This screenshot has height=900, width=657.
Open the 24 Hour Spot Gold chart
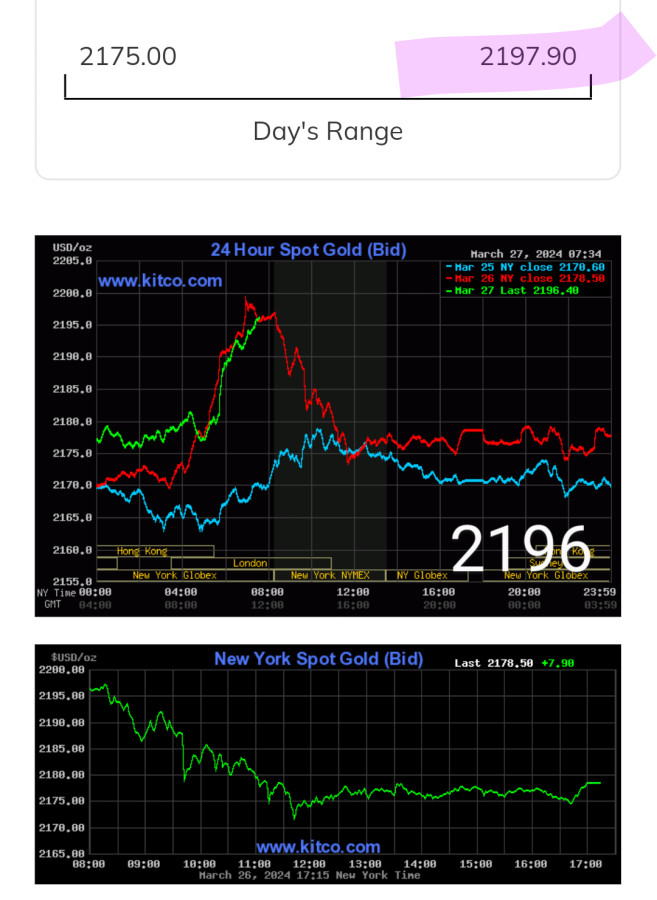coord(328,425)
